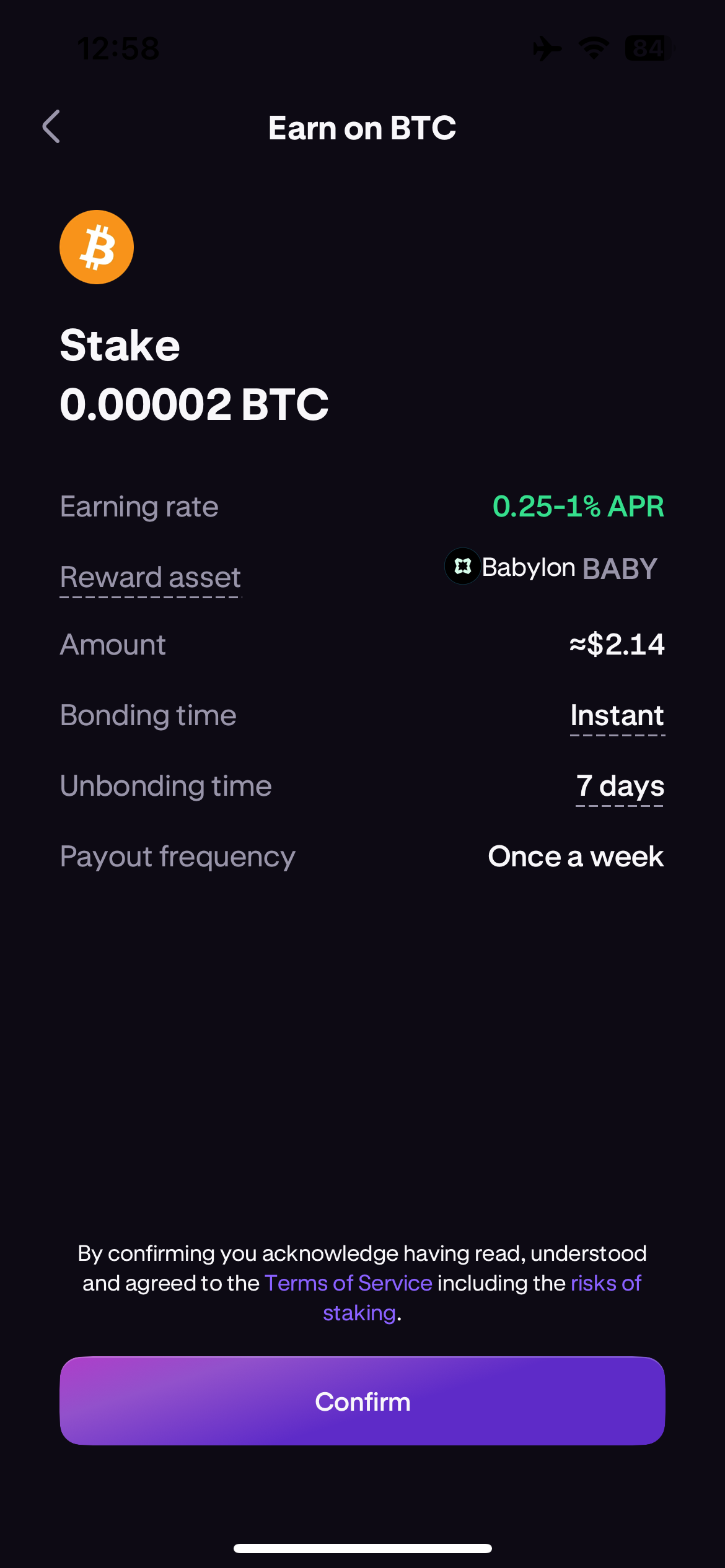Click the Wi-Fi icon in the status bar

click(594, 48)
